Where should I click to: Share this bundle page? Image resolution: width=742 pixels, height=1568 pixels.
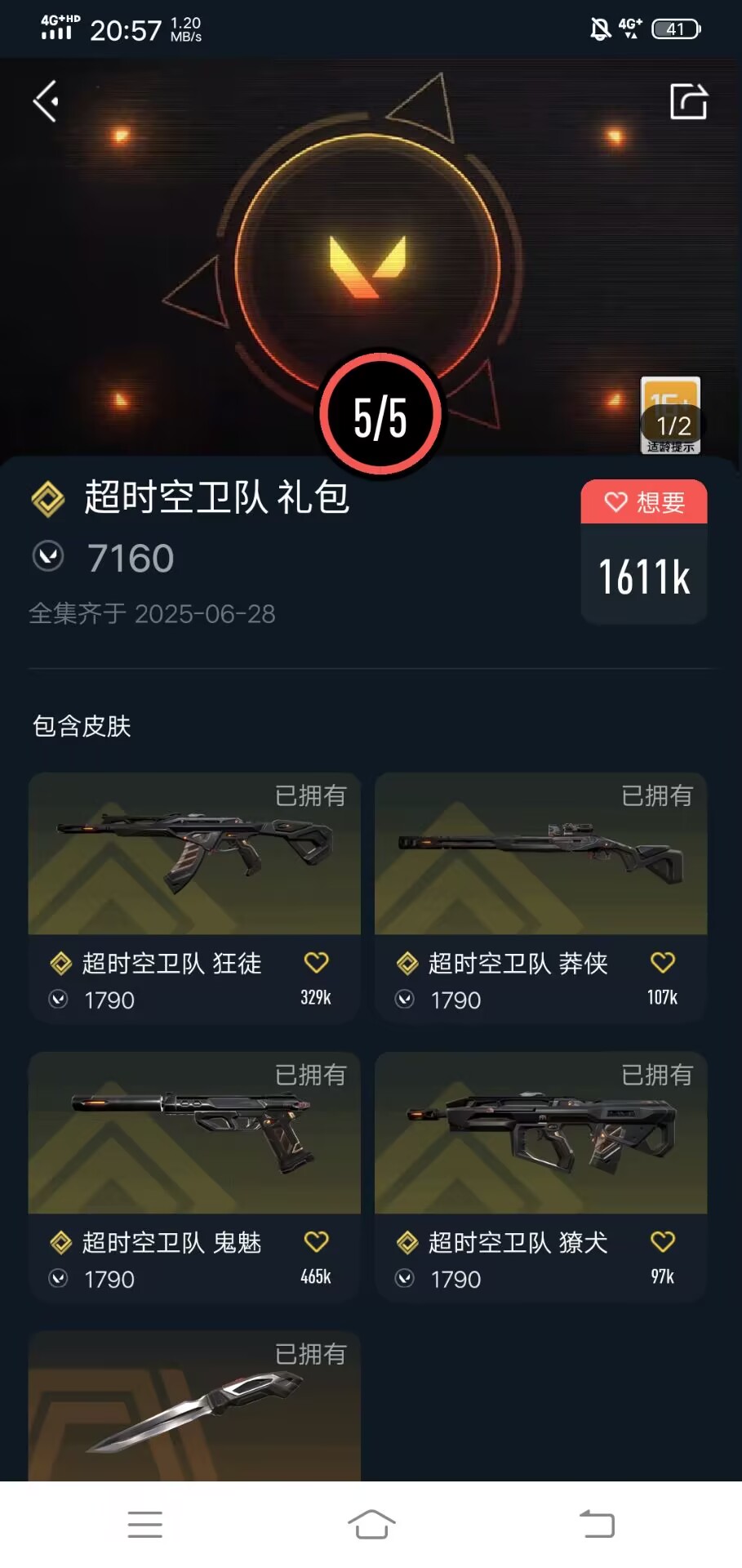[x=688, y=101]
